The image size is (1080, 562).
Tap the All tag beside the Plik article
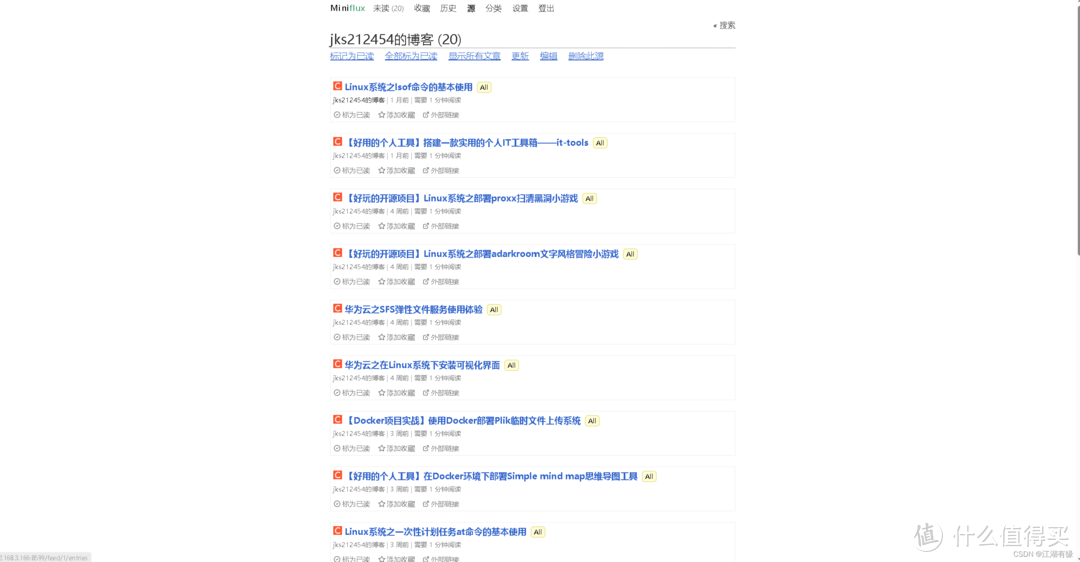592,421
